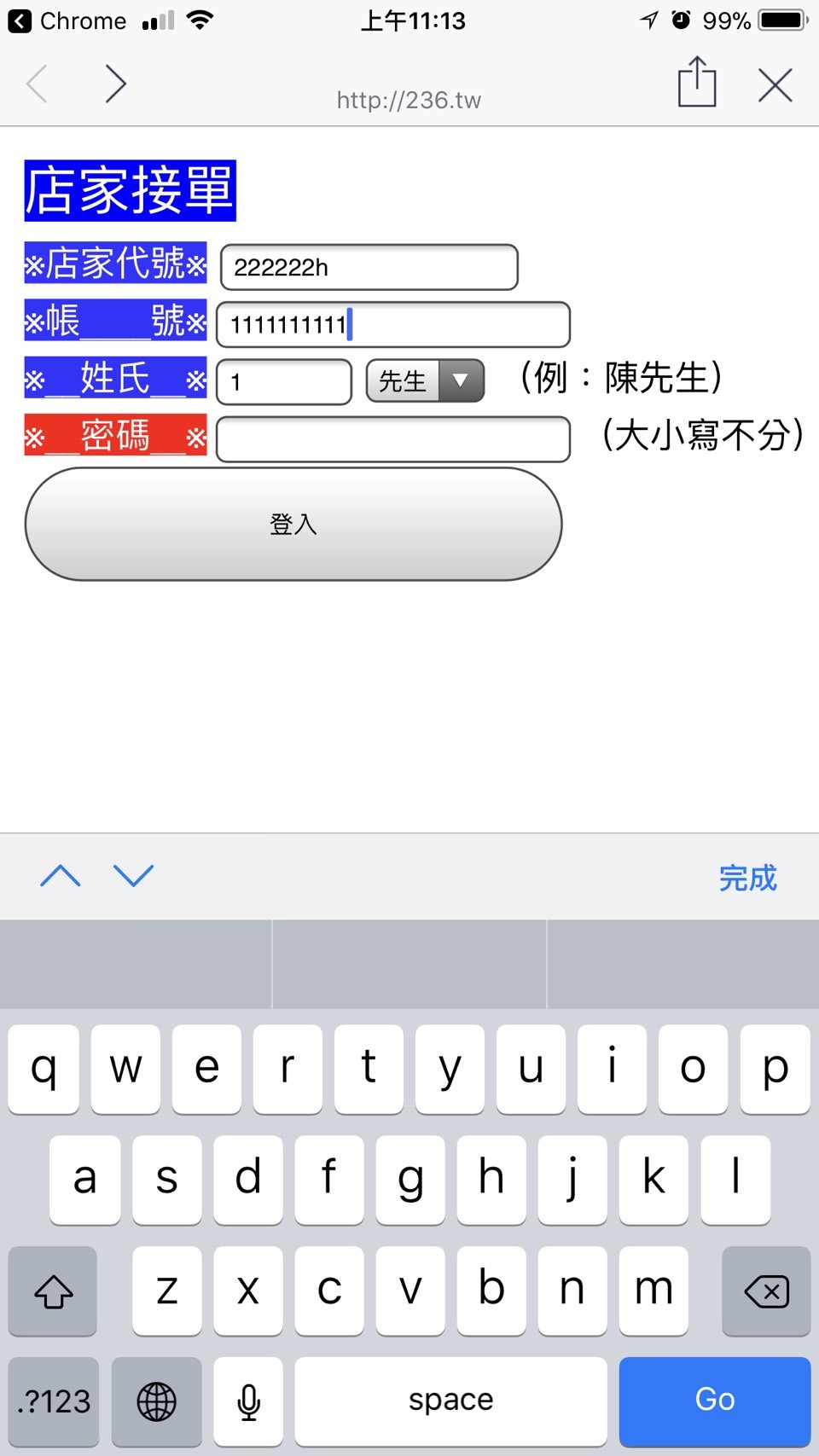Image resolution: width=819 pixels, height=1456 pixels.
Task: Close the browser page
Action: coord(775,84)
